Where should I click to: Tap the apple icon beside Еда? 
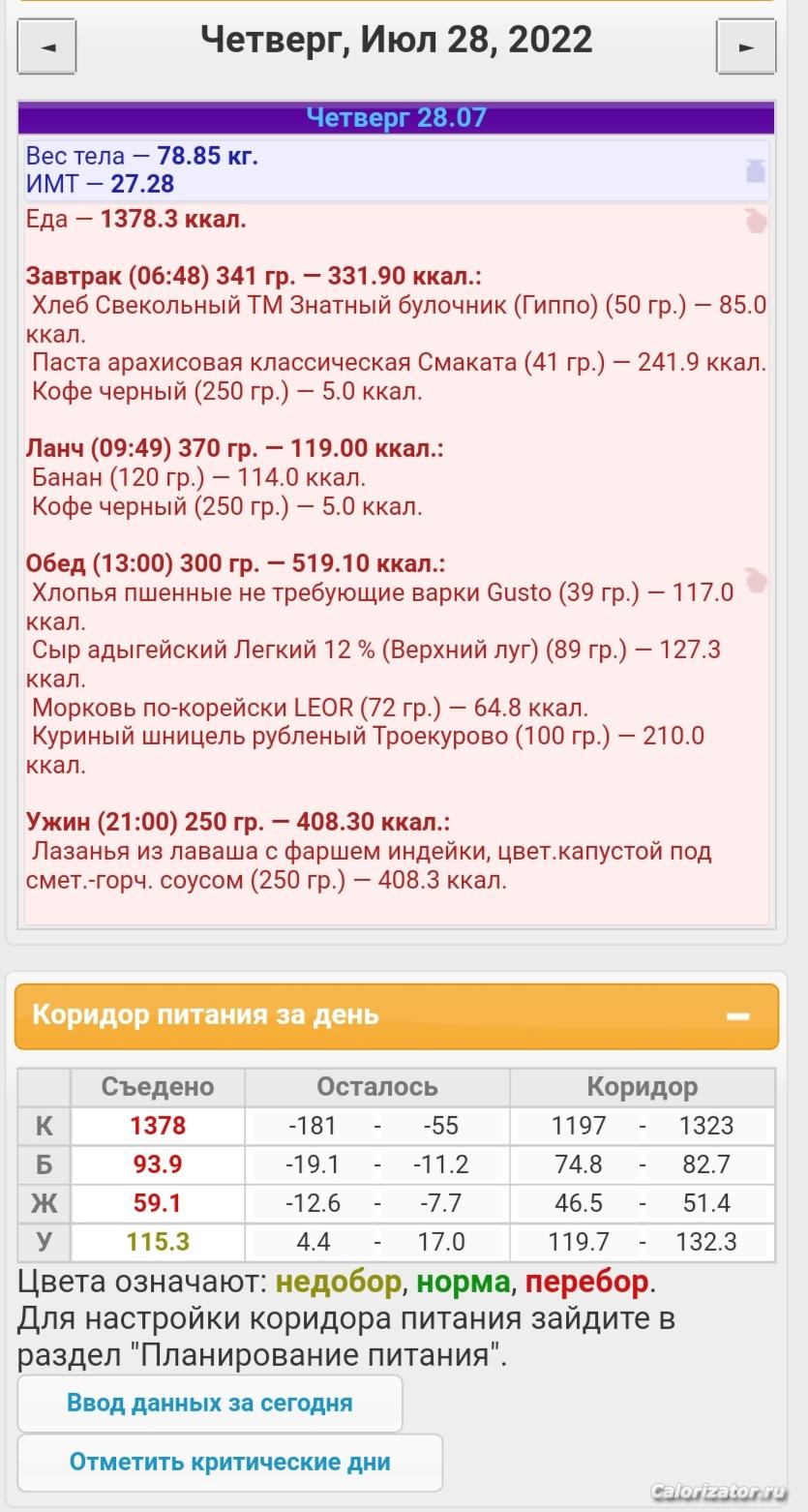[x=755, y=221]
